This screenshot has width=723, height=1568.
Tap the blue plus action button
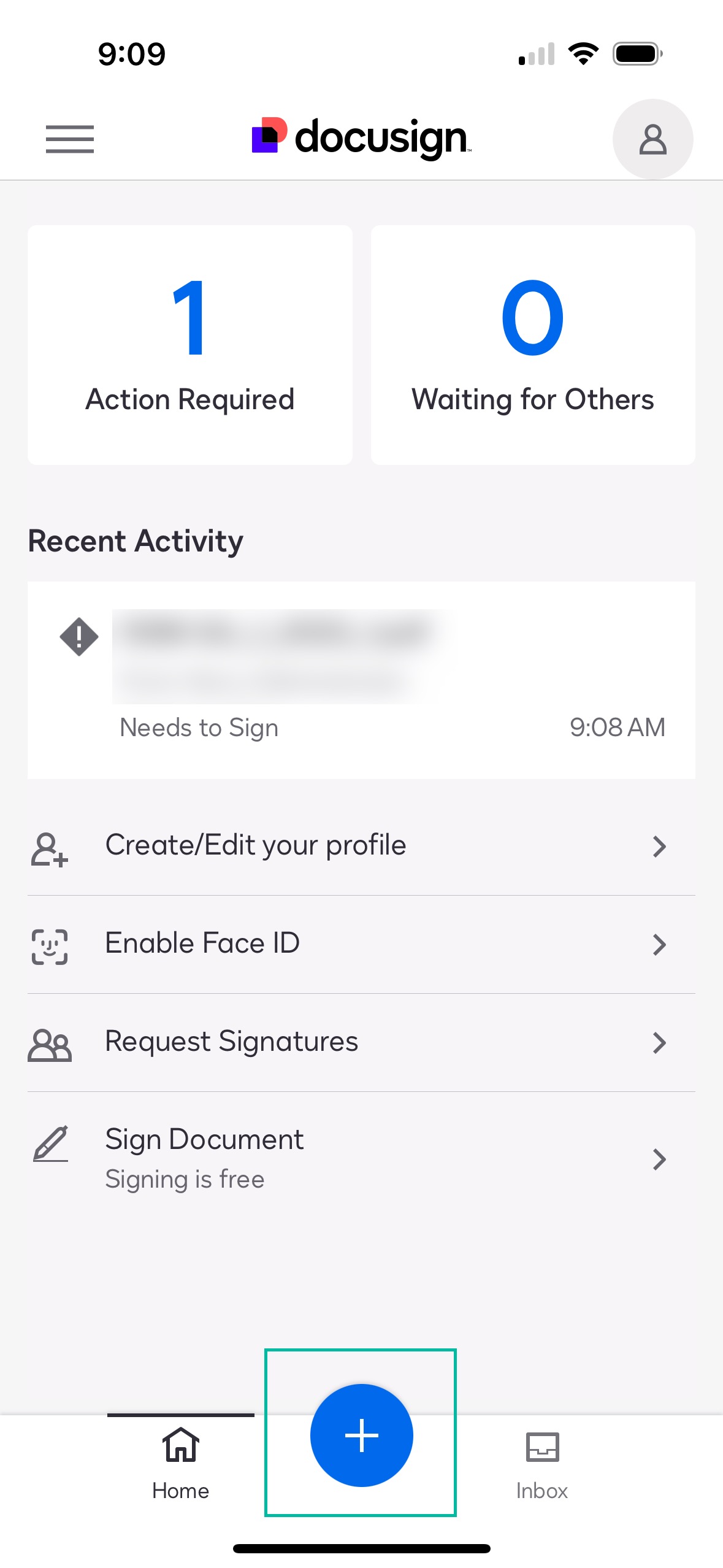(x=361, y=1435)
